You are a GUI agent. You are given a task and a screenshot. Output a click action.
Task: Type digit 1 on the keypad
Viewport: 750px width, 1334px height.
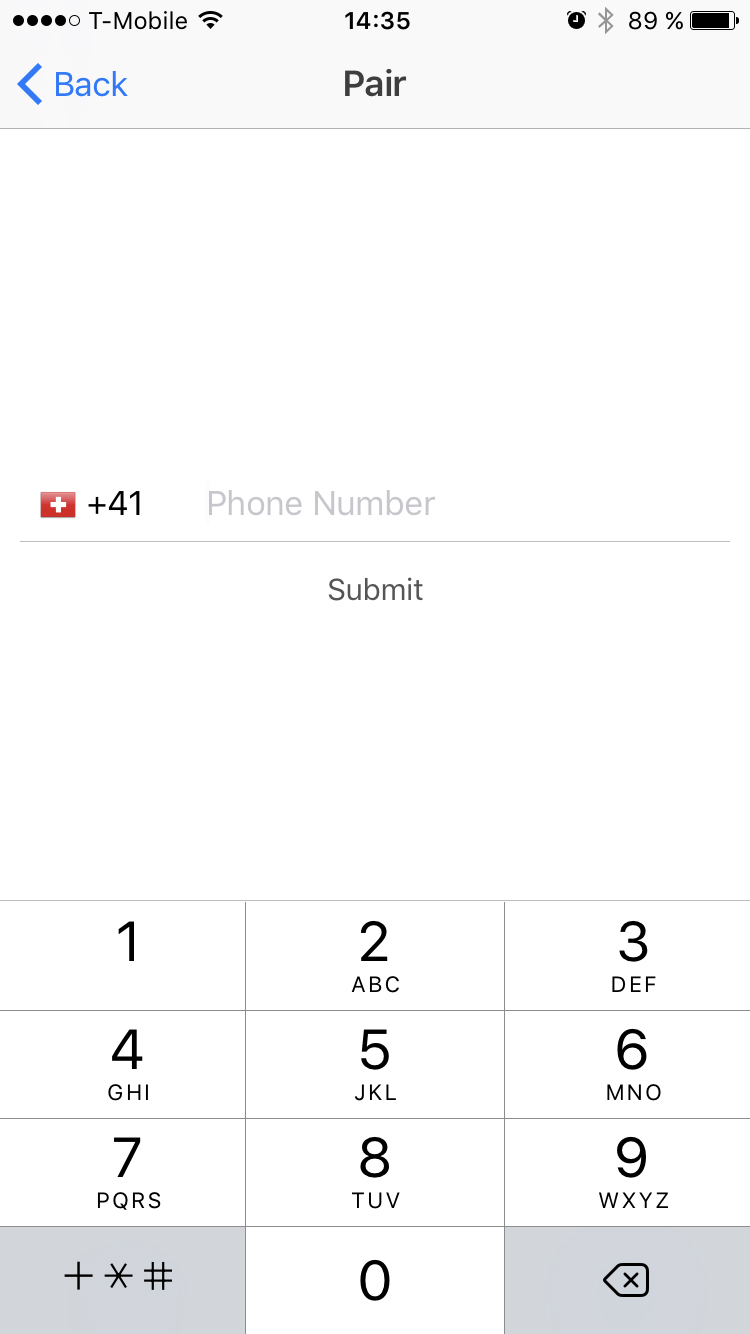click(122, 956)
